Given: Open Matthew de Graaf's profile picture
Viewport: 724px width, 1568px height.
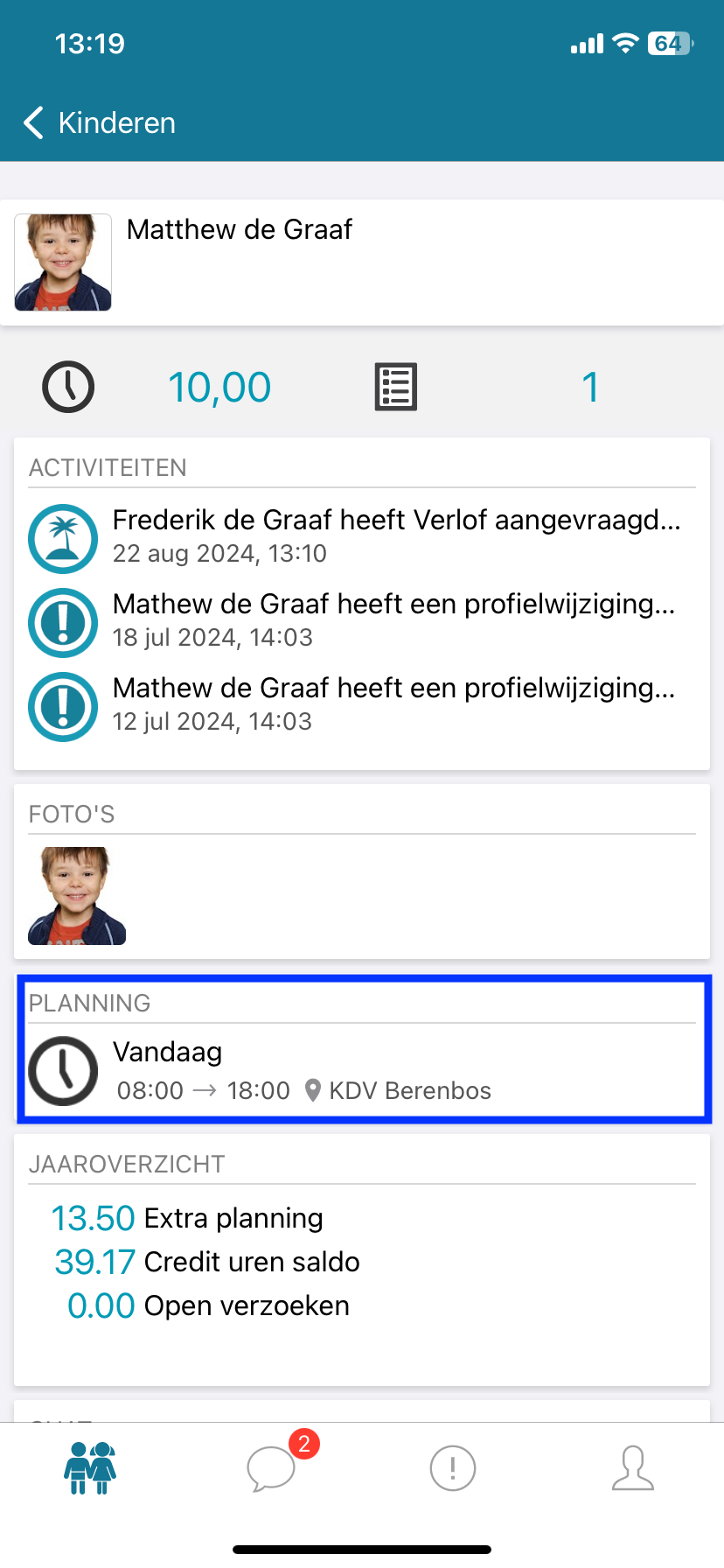Looking at the screenshot, I should pos(63,262).
